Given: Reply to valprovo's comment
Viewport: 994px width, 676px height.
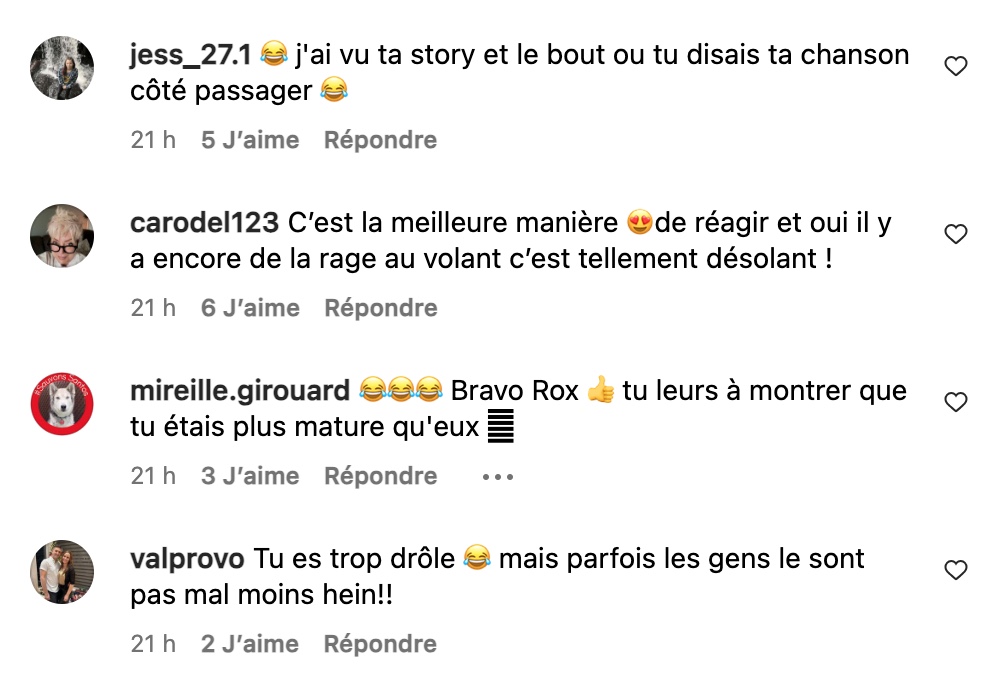Looking at the screenshot, I should [x=380, y=644].
